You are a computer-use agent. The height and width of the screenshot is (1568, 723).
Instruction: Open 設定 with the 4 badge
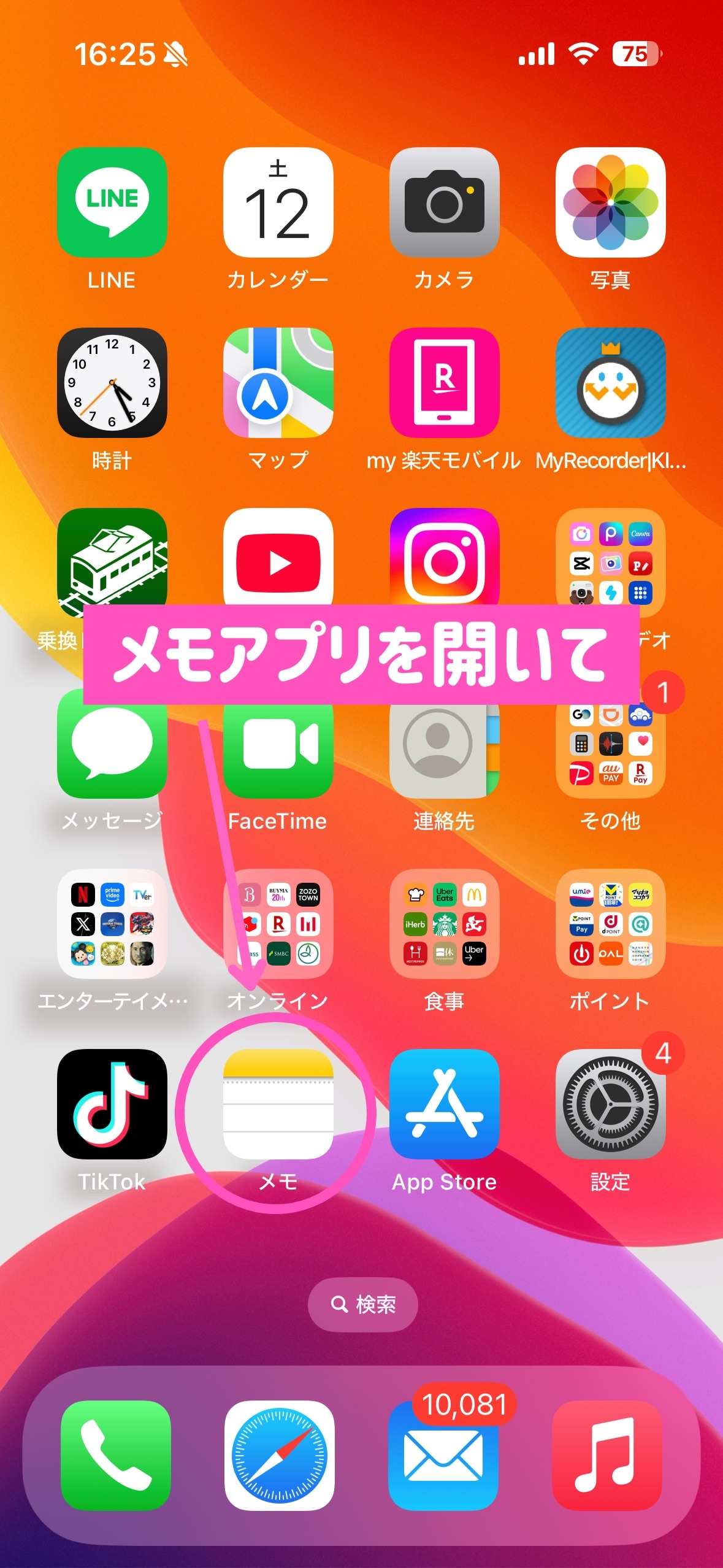tap(610, 1104)
